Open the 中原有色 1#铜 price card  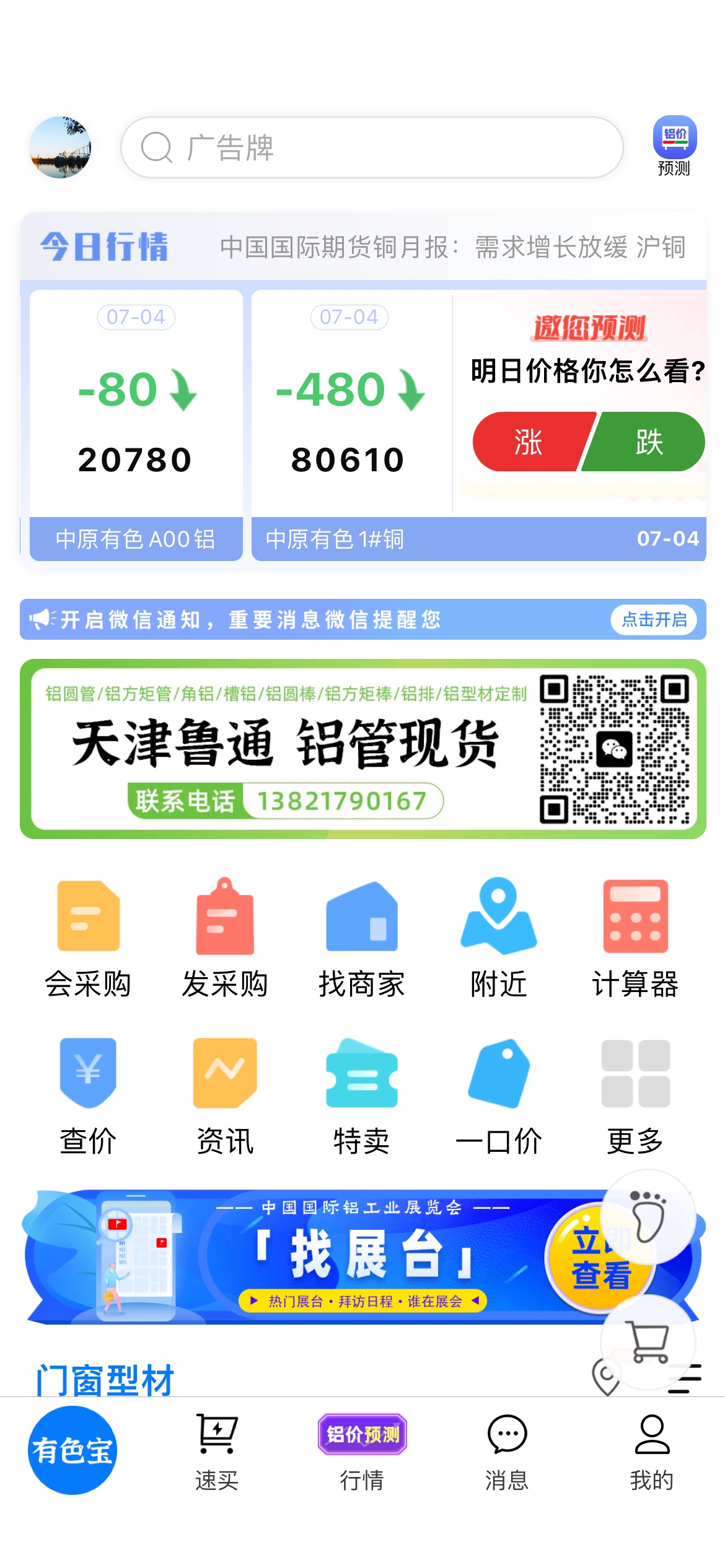point(351,425)
